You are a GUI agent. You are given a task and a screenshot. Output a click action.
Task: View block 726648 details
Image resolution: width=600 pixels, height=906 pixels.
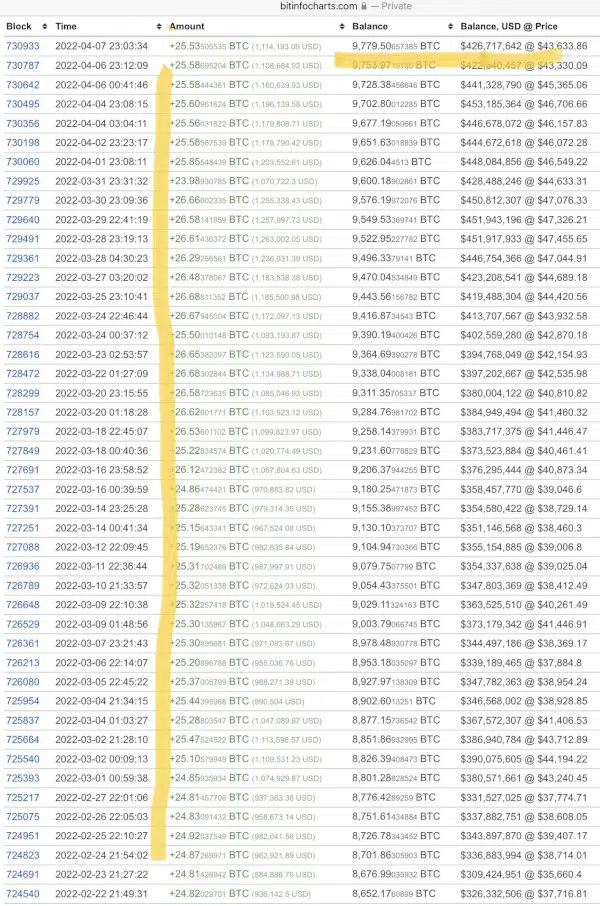point(23,604)
